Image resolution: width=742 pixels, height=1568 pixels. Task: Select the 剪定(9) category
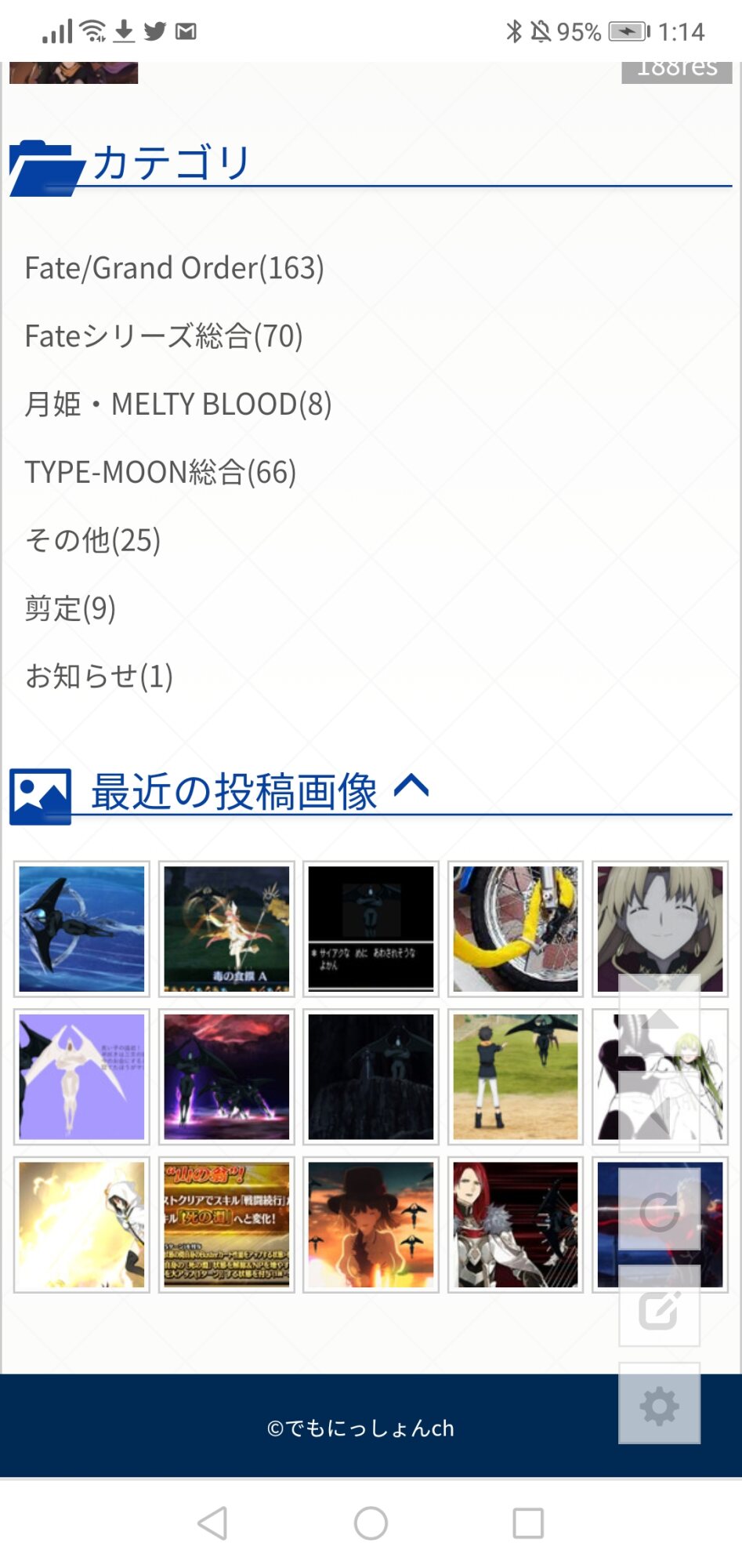[x=71, y=608]
